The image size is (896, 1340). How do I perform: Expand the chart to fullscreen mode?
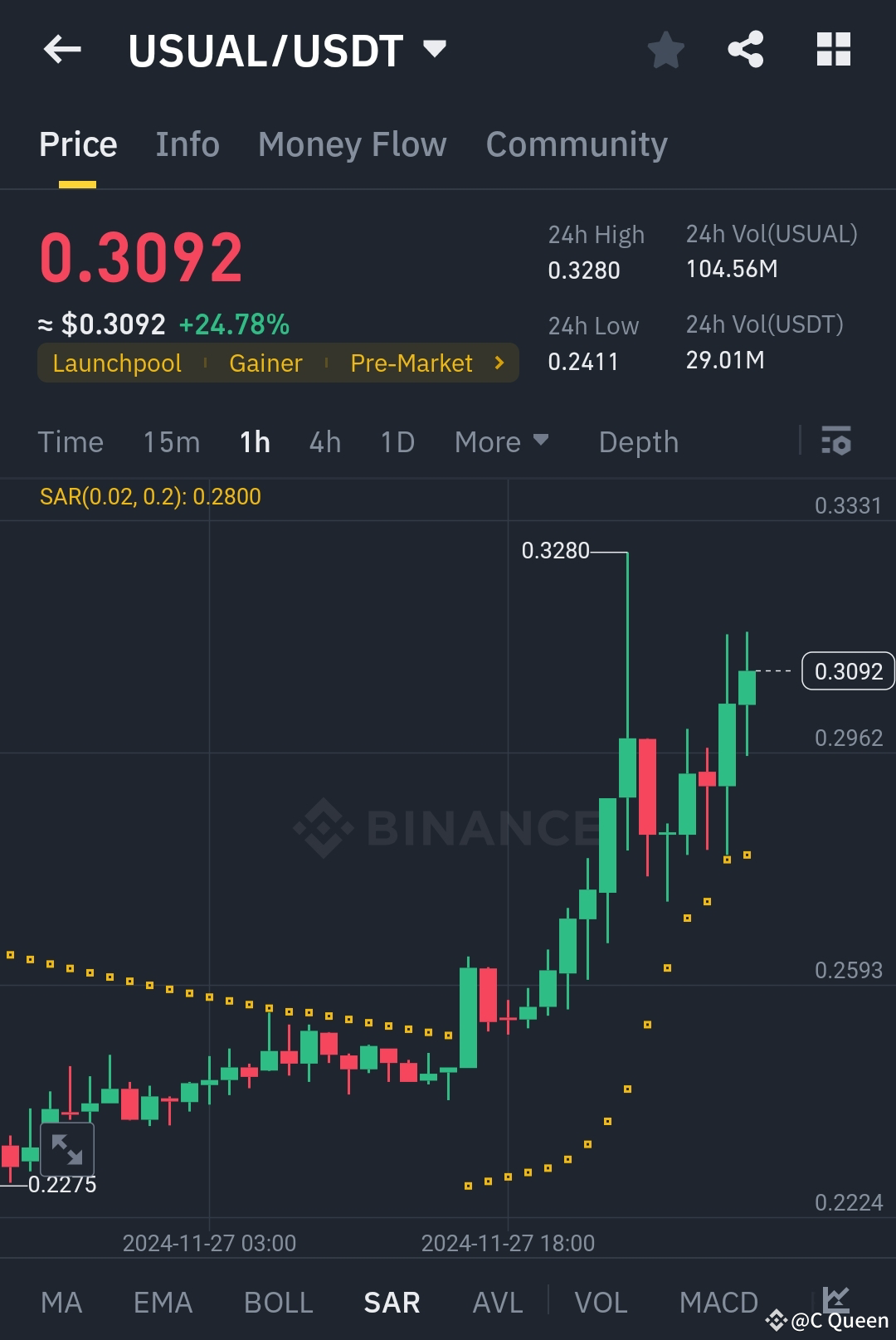pyautogui.click(x=66, y=1149)
